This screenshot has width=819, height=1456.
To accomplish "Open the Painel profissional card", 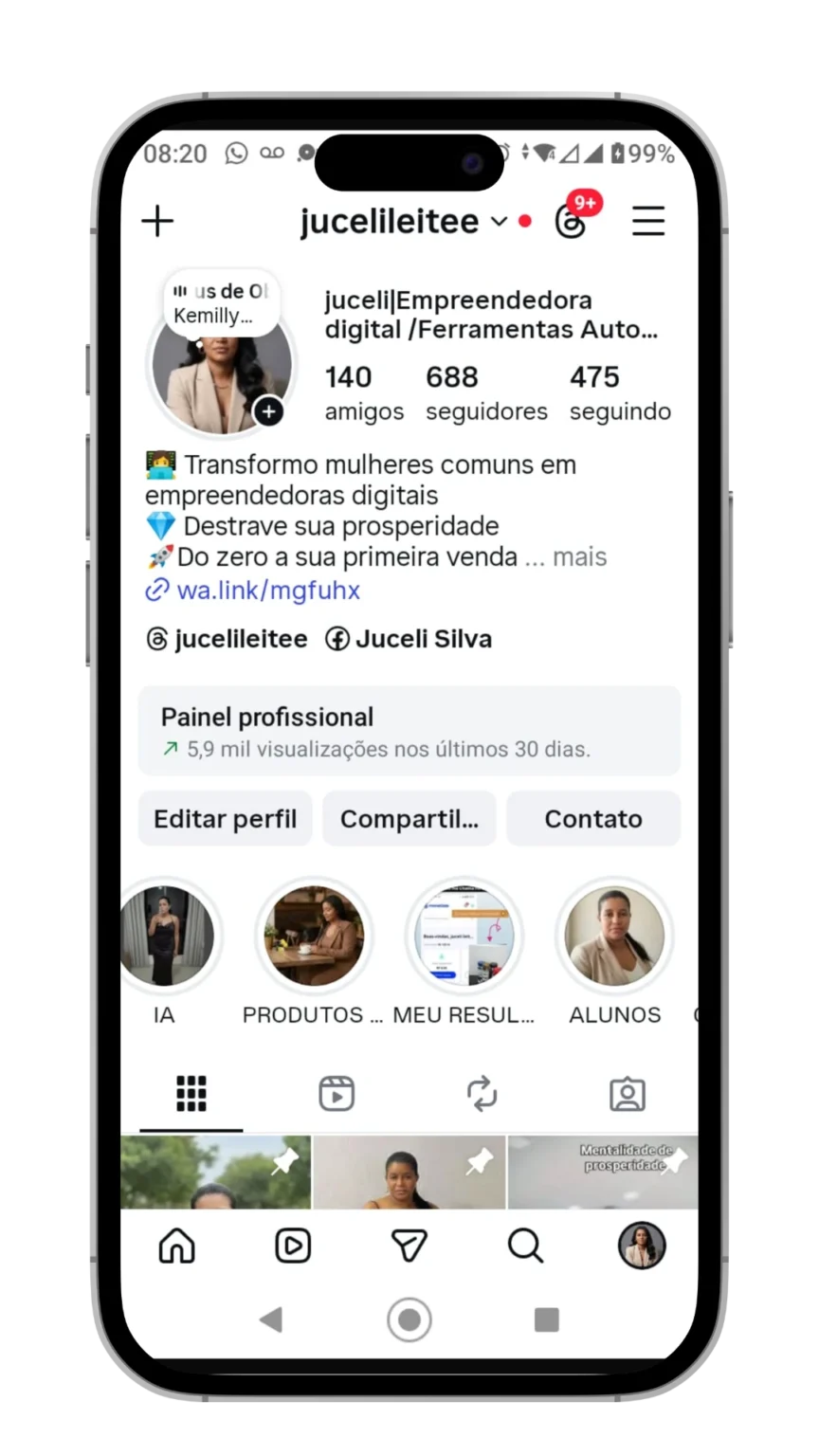I will [409, 732].
